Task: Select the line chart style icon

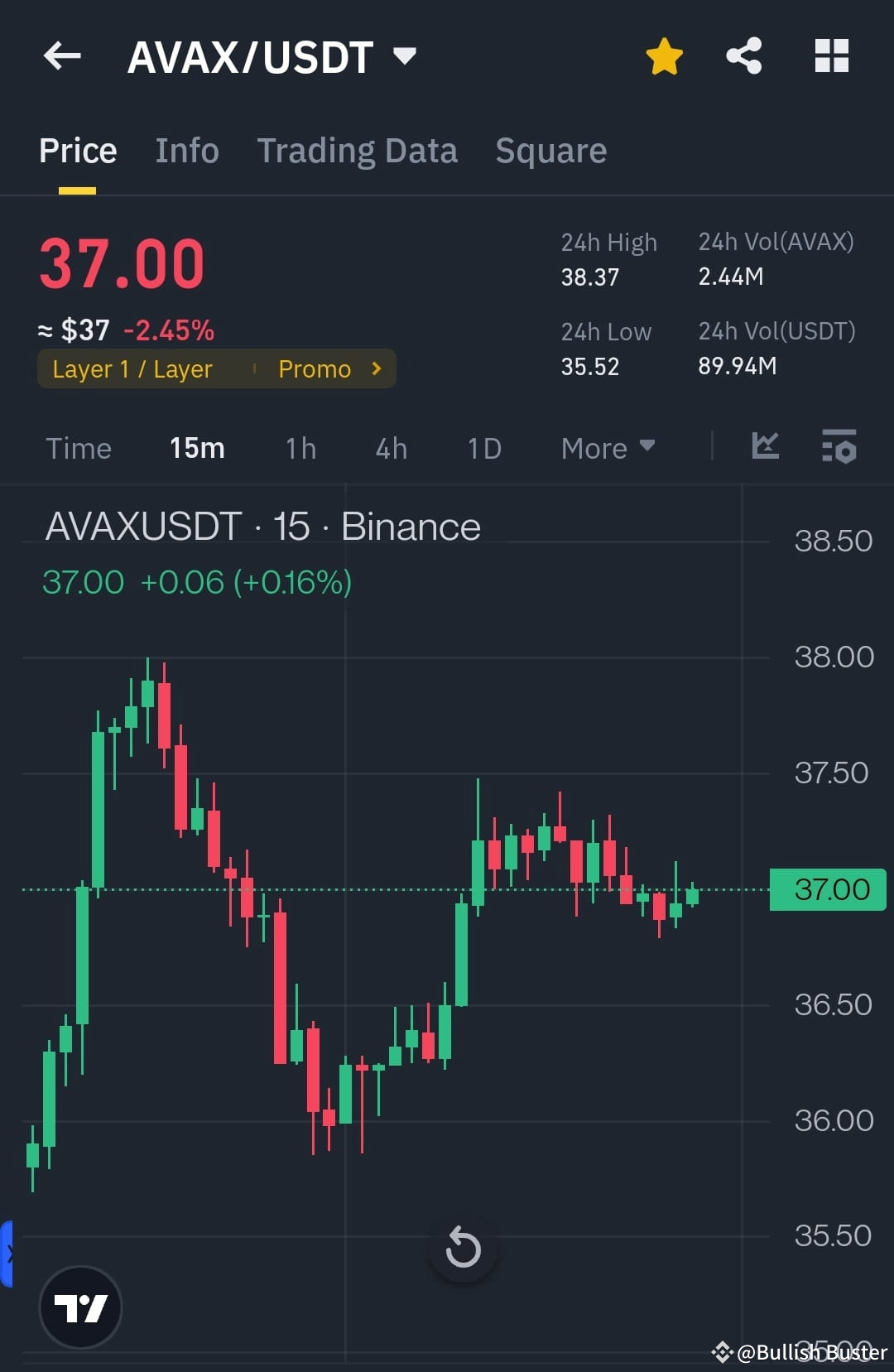Action: point(766,447)
